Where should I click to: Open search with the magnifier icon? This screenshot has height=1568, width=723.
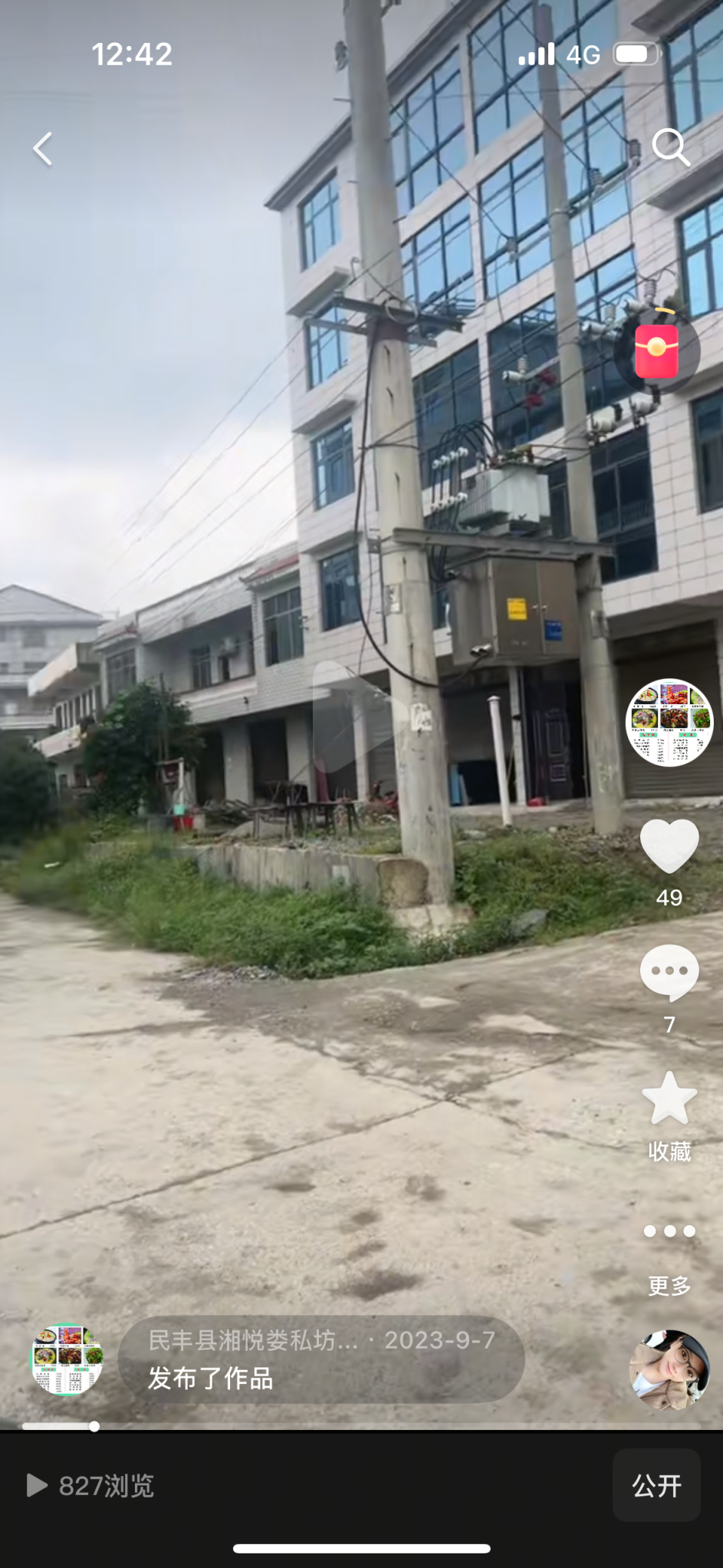(x=671, y=147)
